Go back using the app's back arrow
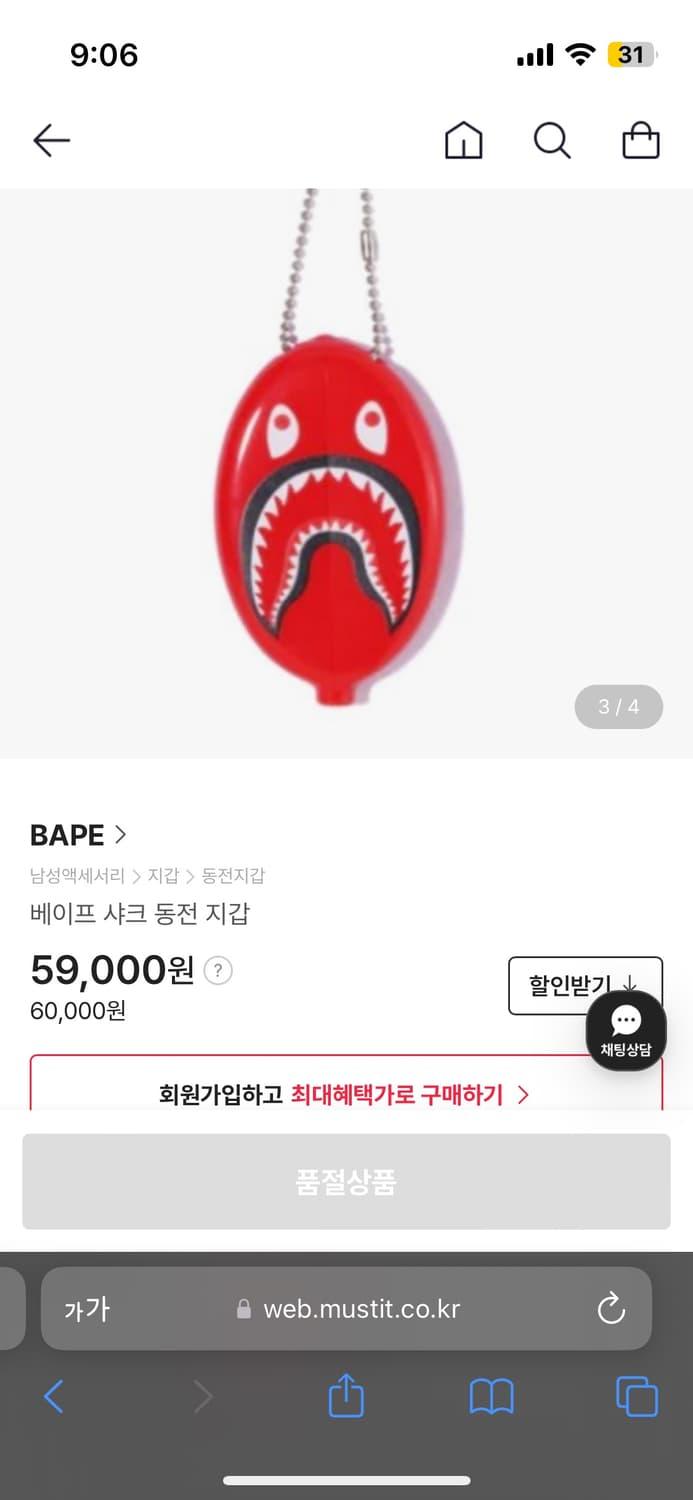This screenshot has width=693, height=1500. click(51, 141)
